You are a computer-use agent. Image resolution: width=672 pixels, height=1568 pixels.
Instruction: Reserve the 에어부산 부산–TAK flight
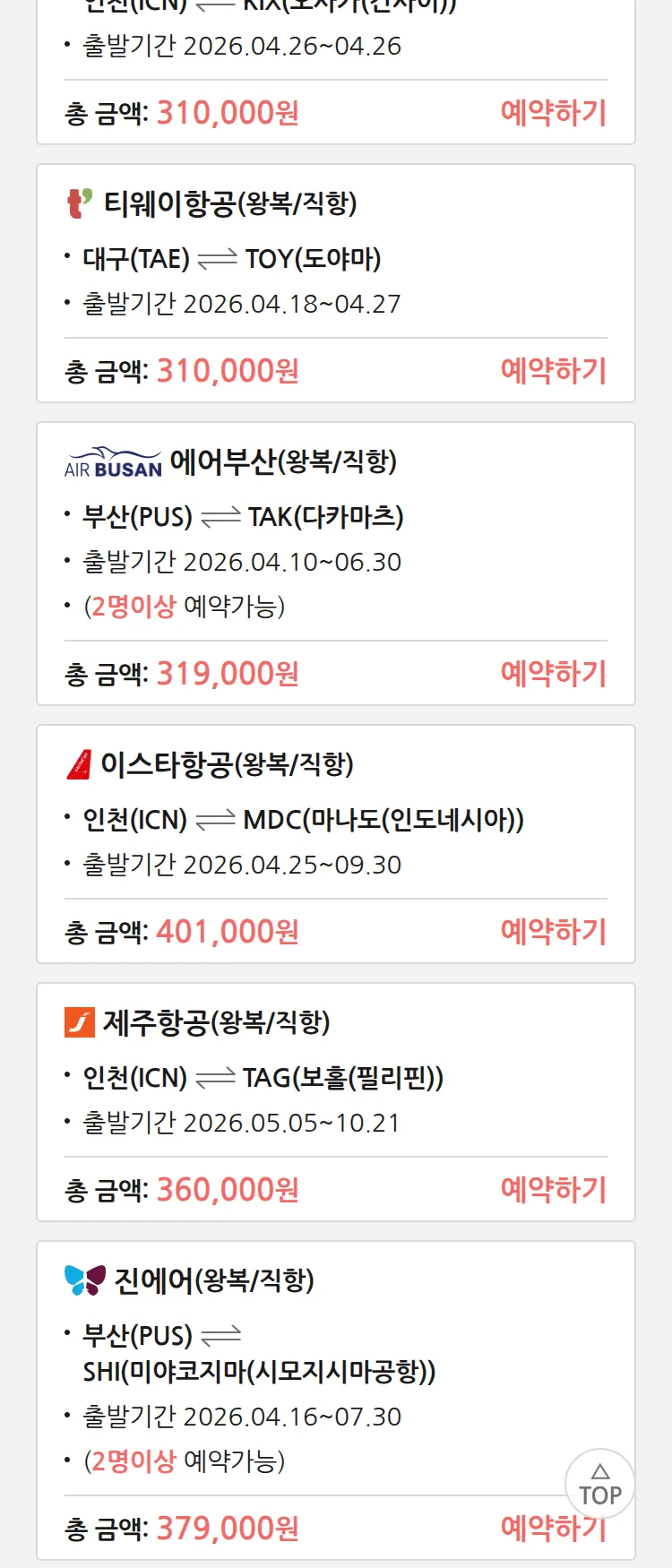tap(553, 674)
